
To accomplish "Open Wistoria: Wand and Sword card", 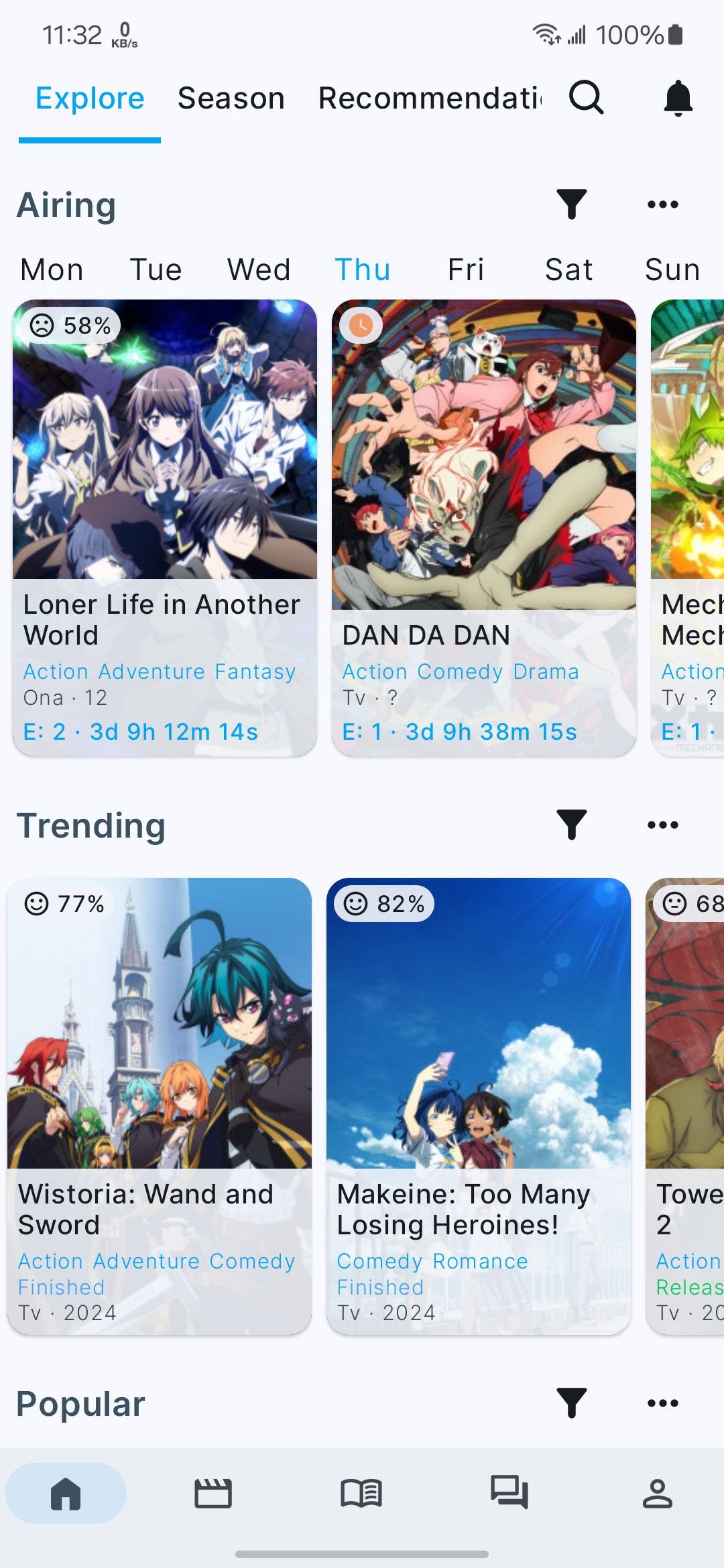I will point(160,1106).
